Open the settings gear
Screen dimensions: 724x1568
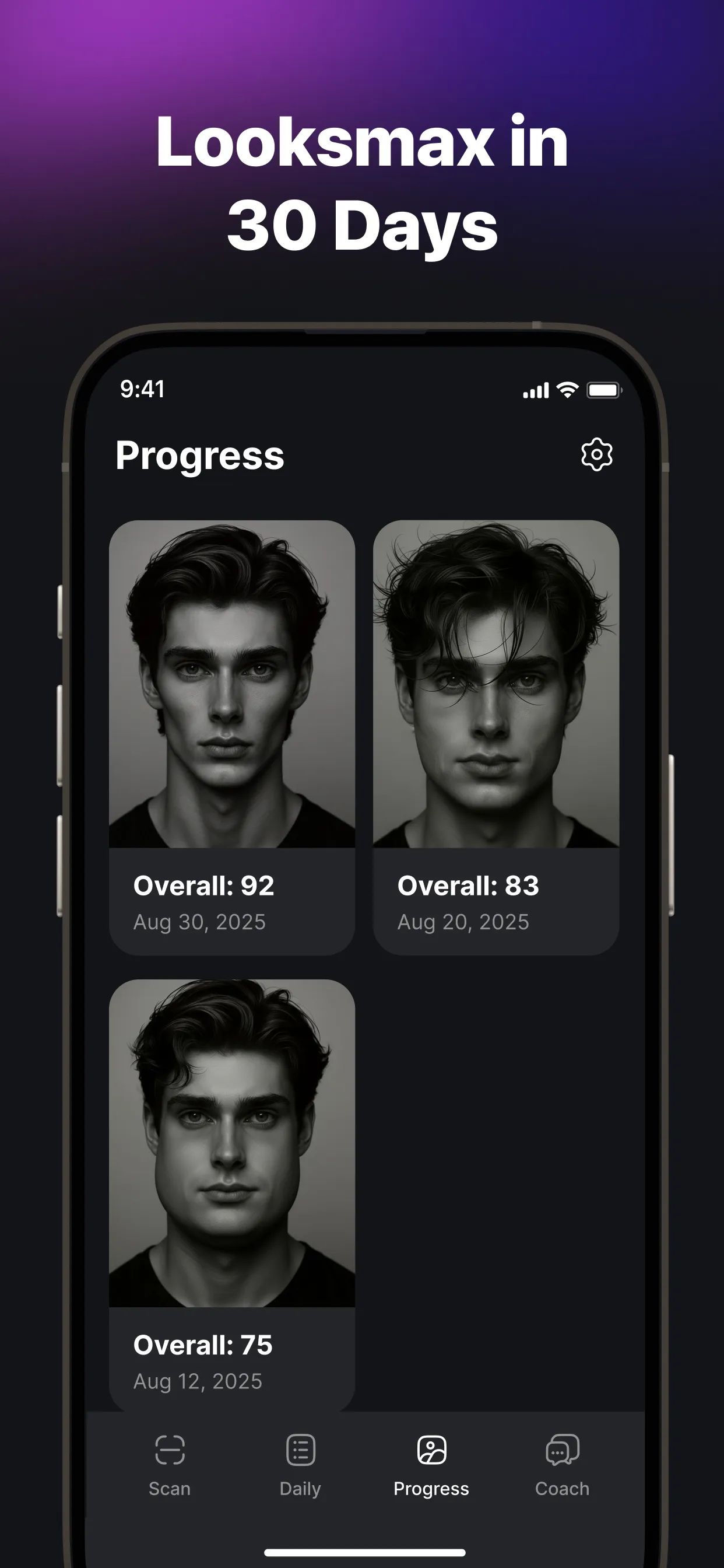(x=596, y=456)
